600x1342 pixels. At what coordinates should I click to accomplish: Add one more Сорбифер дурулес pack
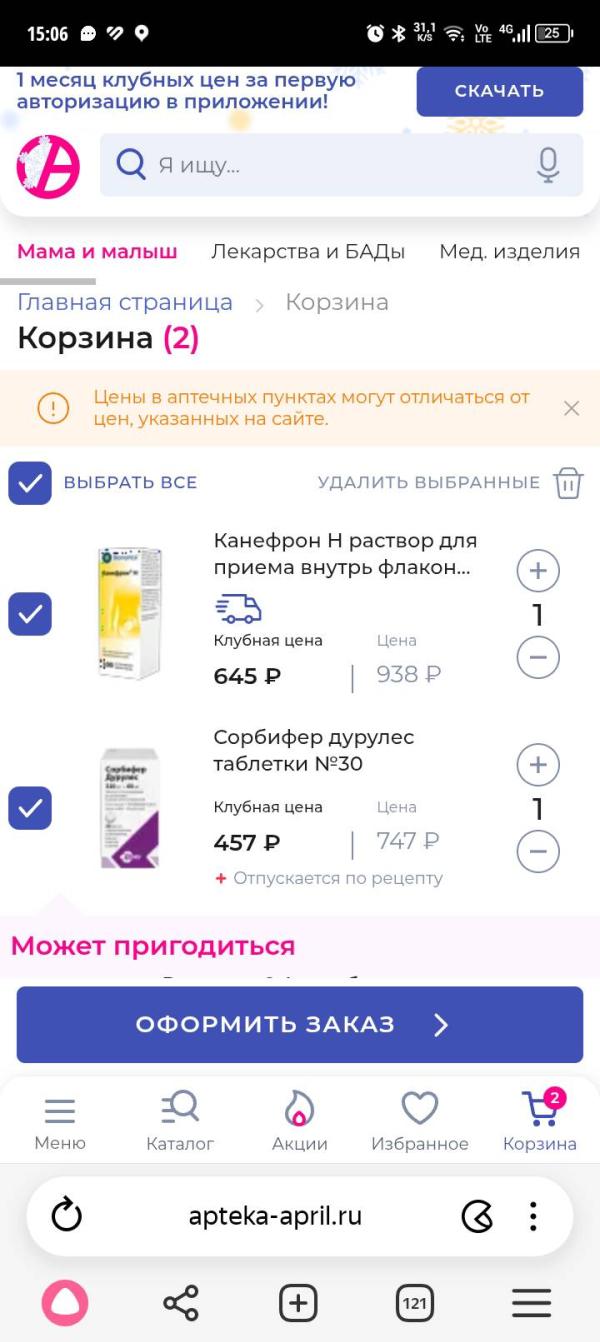[538, 765]
